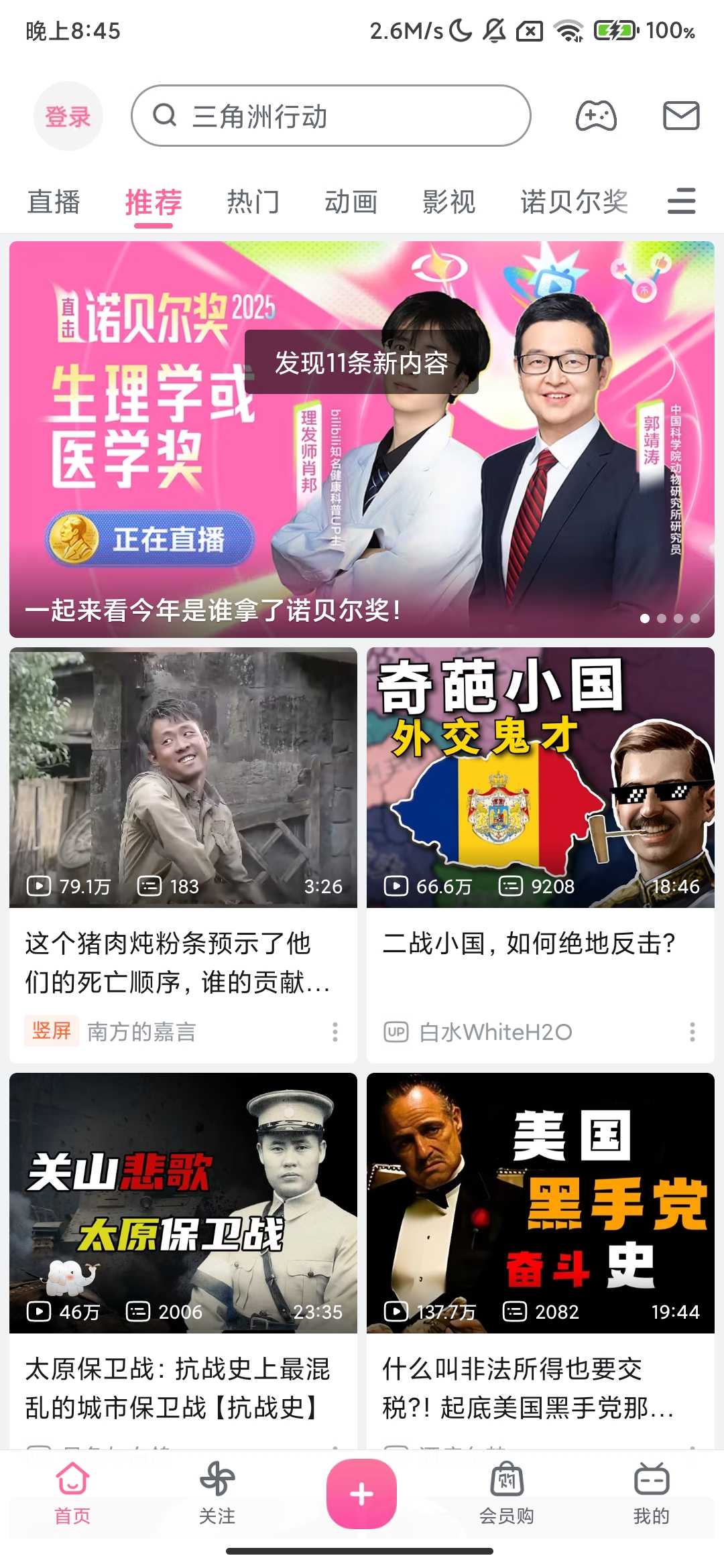The image size is (724, 1568).
Task: Go to the 关注 tab
Action: (x=217, y=1493)
